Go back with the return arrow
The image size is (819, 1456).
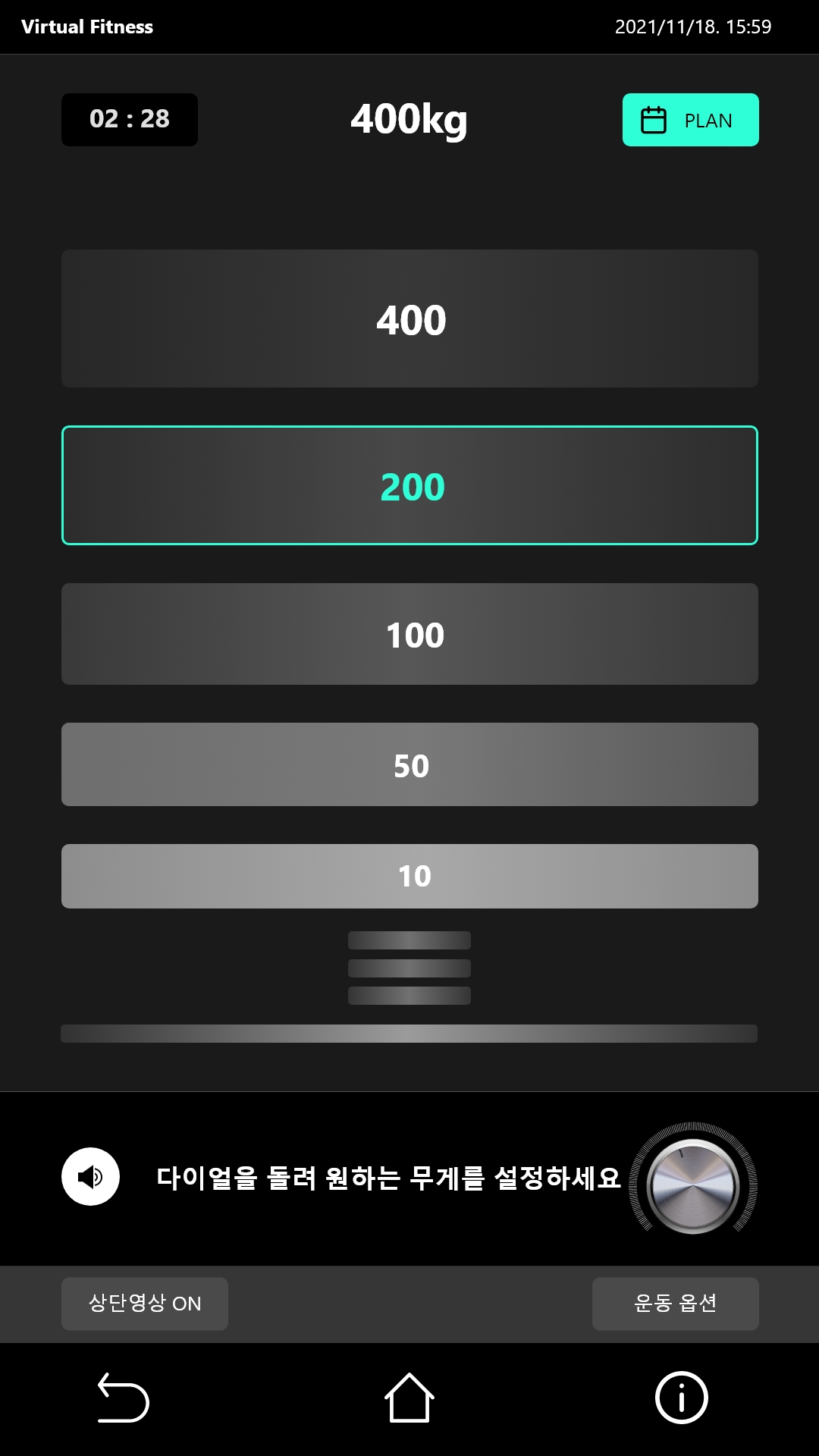click(124, 1398)
